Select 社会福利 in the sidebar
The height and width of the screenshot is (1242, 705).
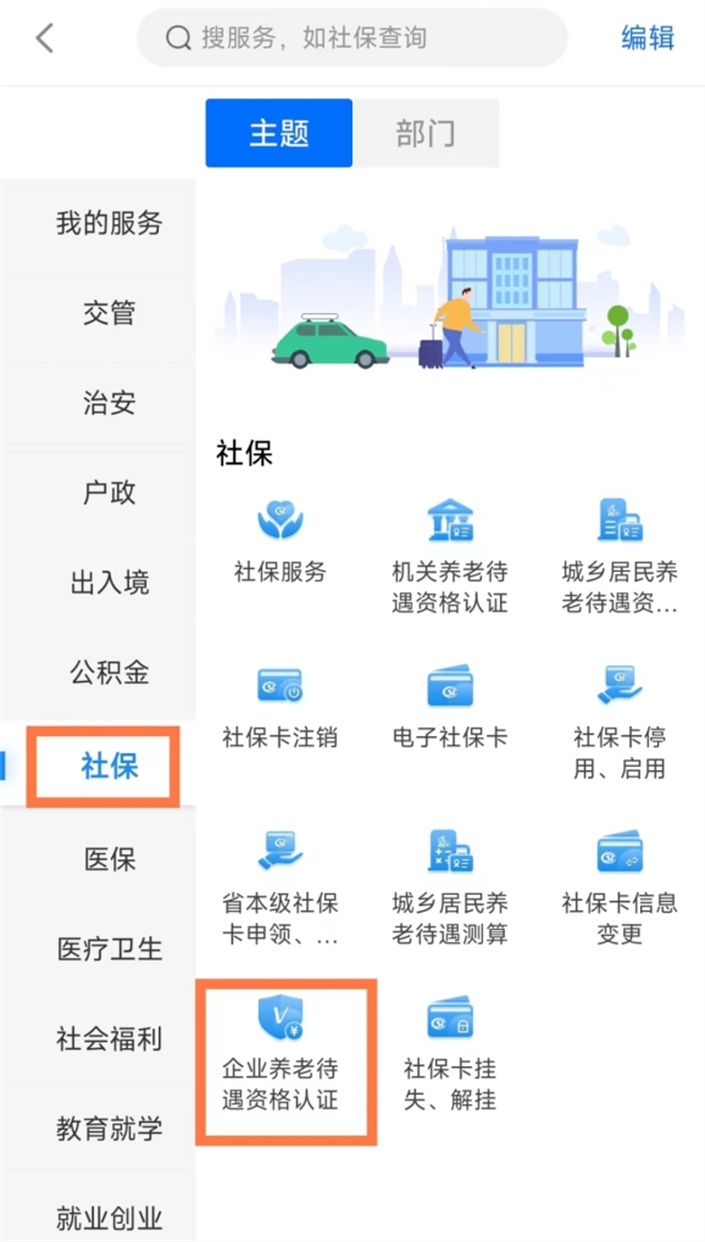(x=108, y=1038)
